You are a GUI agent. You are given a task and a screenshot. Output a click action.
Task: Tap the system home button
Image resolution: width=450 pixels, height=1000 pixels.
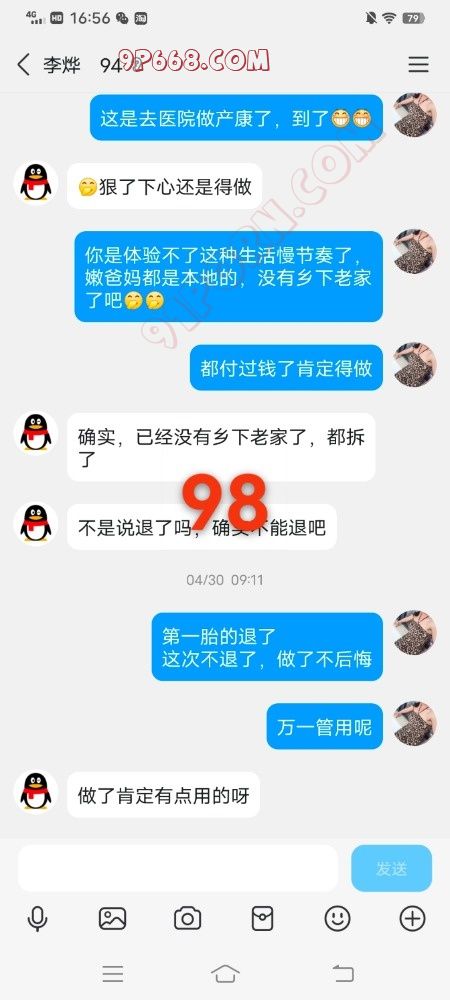point(225,973)
